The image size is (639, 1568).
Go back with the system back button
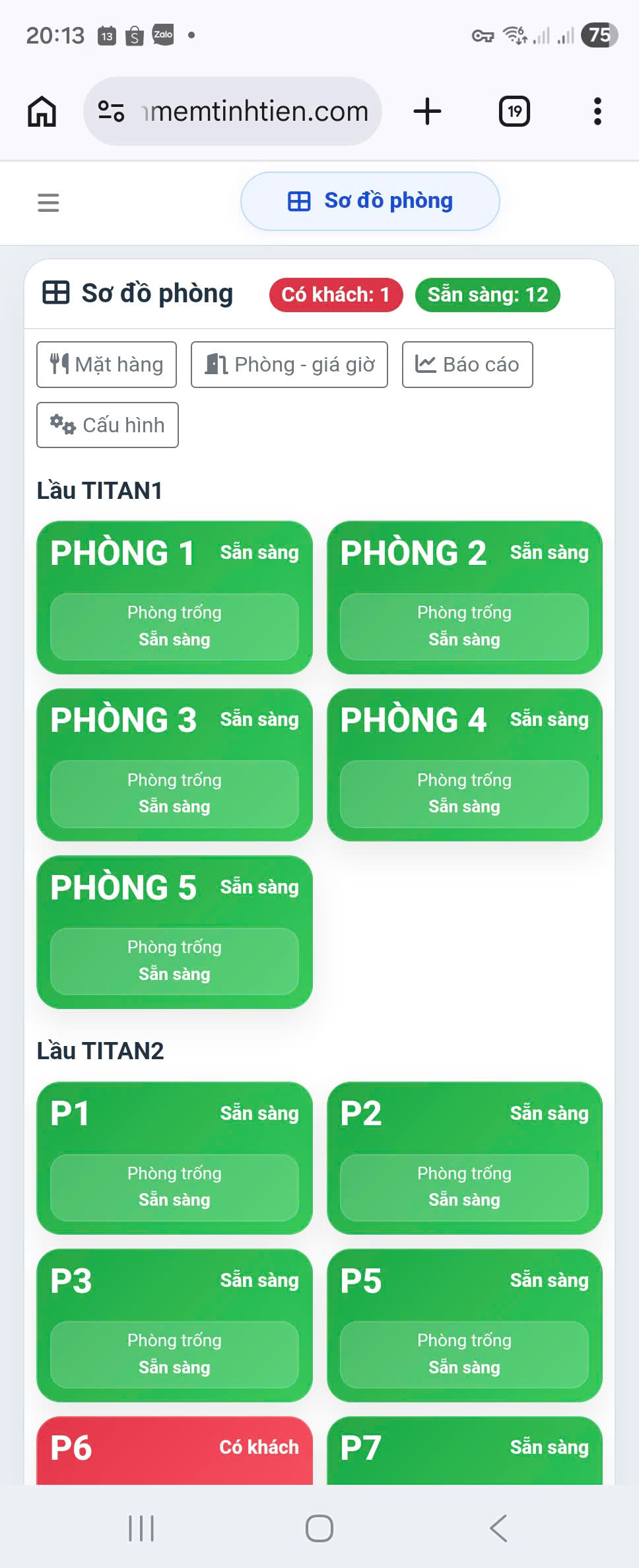click(x=498, y=1528)
